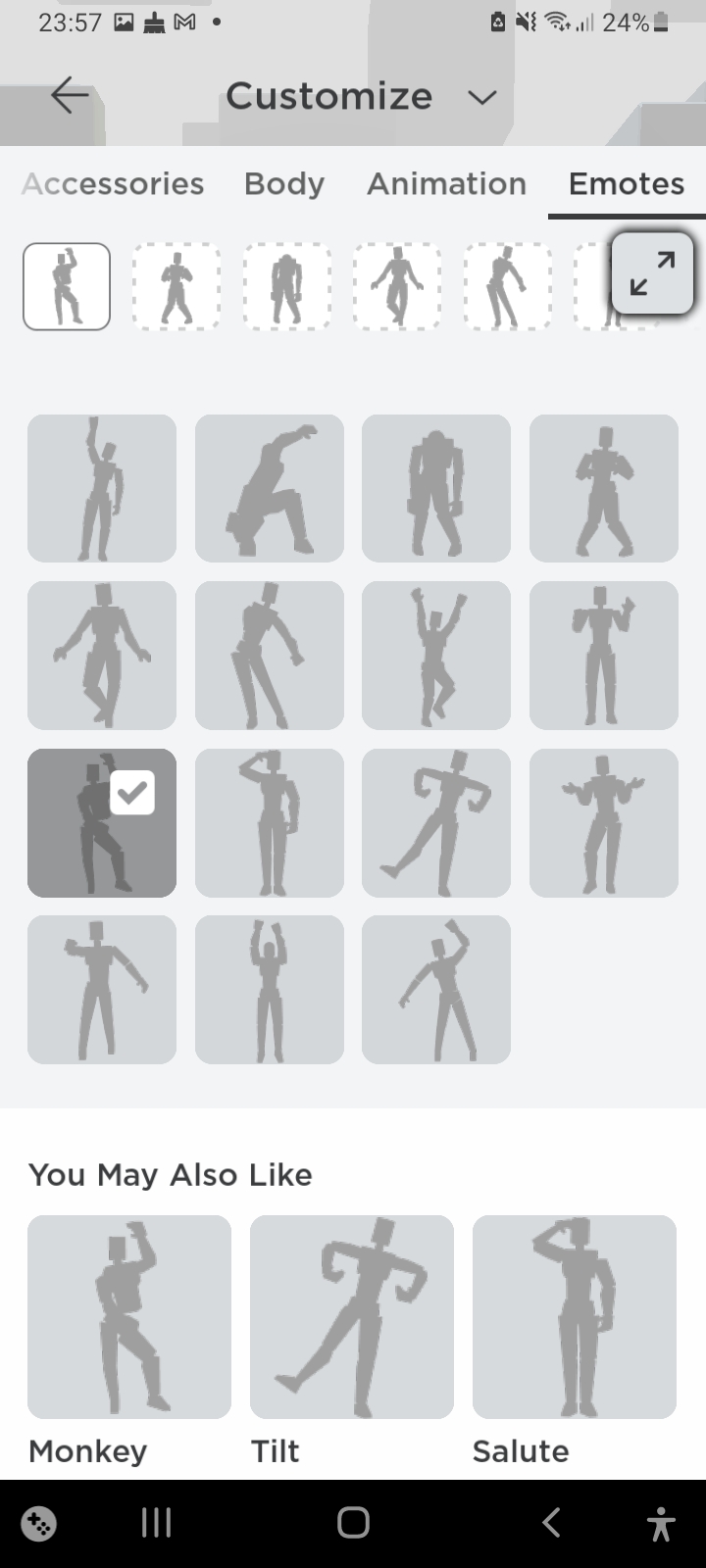Open the Emotes tab
Screen dimensions: 706x1568
pyautogui.click(x=626, y=183)
